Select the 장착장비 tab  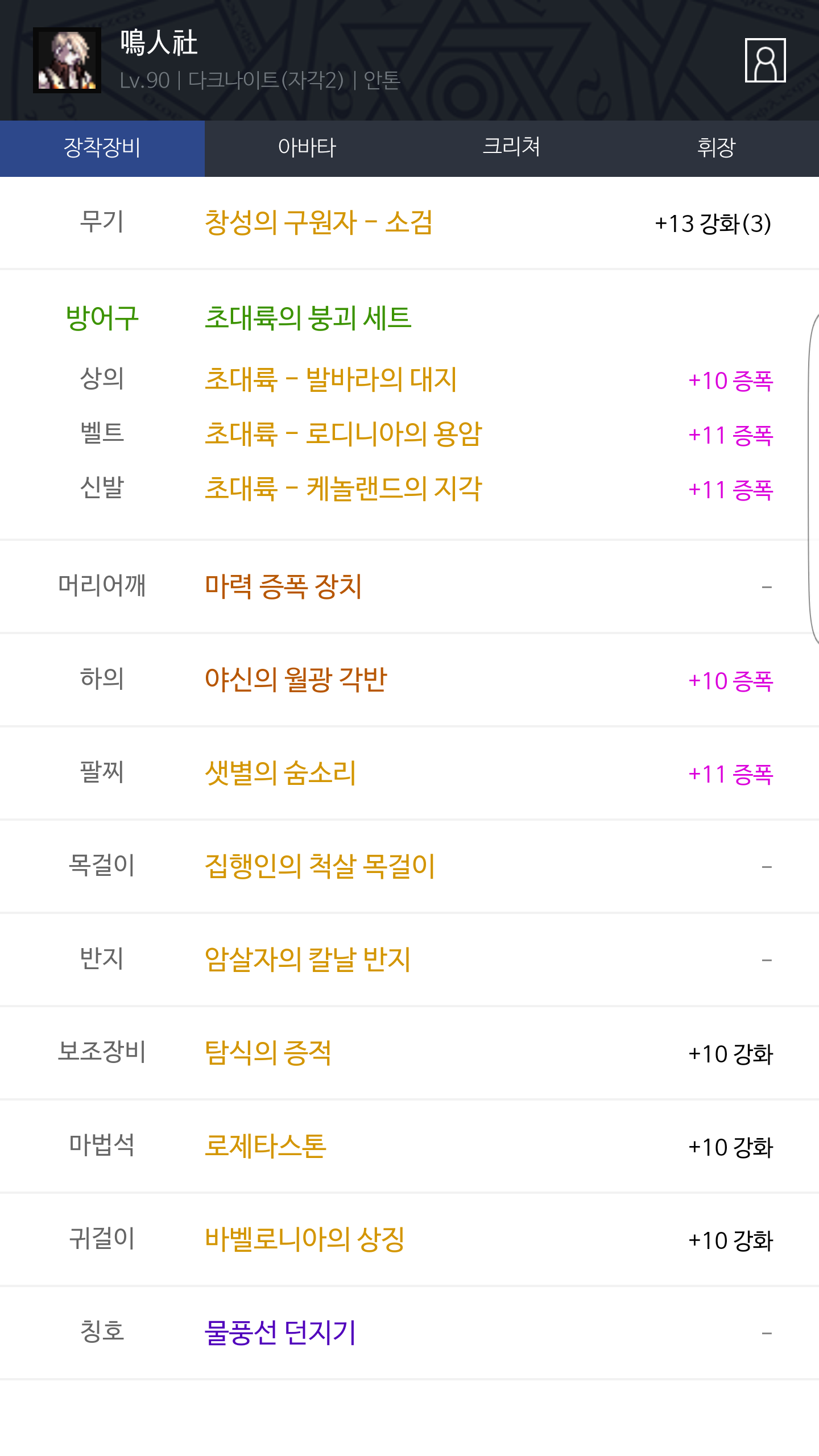click(x=102, y=148)
